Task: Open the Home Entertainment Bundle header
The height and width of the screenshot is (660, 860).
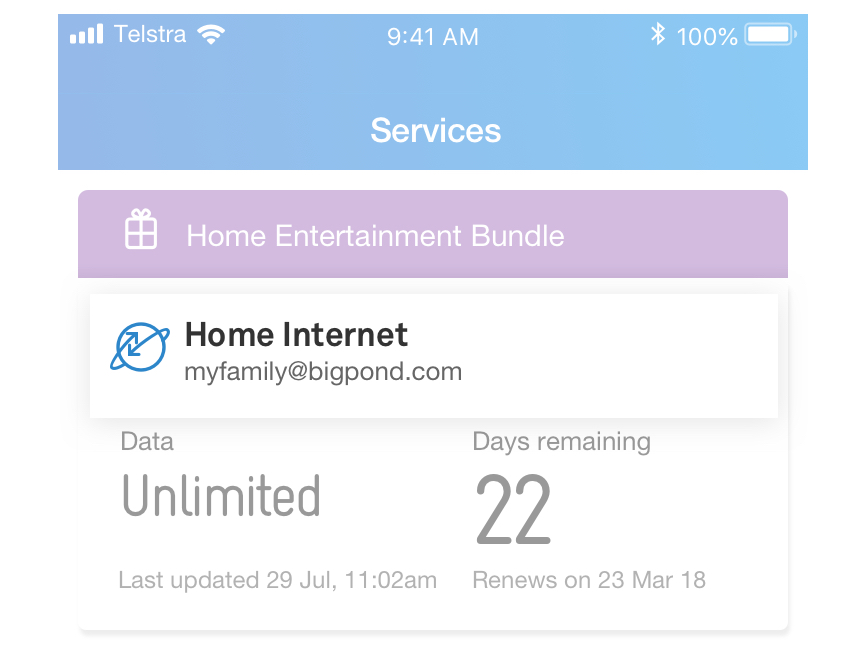Action: pos(433,235)
